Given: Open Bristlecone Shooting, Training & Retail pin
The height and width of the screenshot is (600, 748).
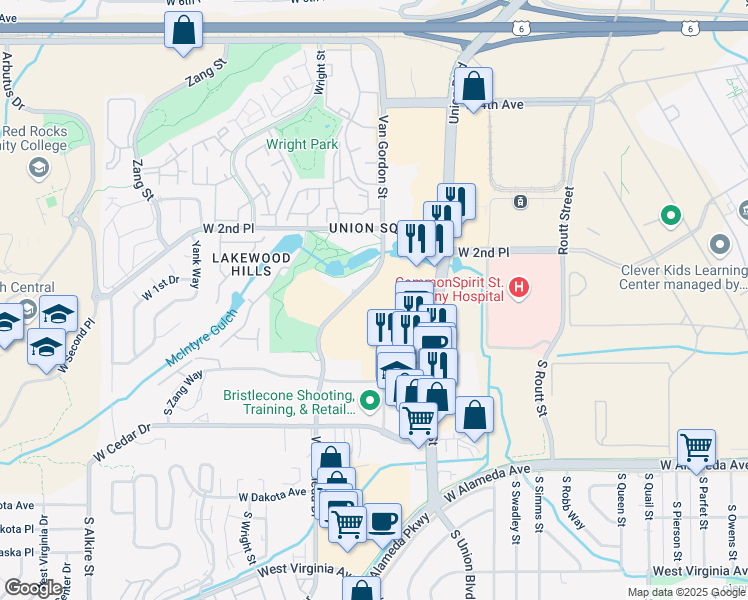Looking at the screenshot, I should point(370,401).
